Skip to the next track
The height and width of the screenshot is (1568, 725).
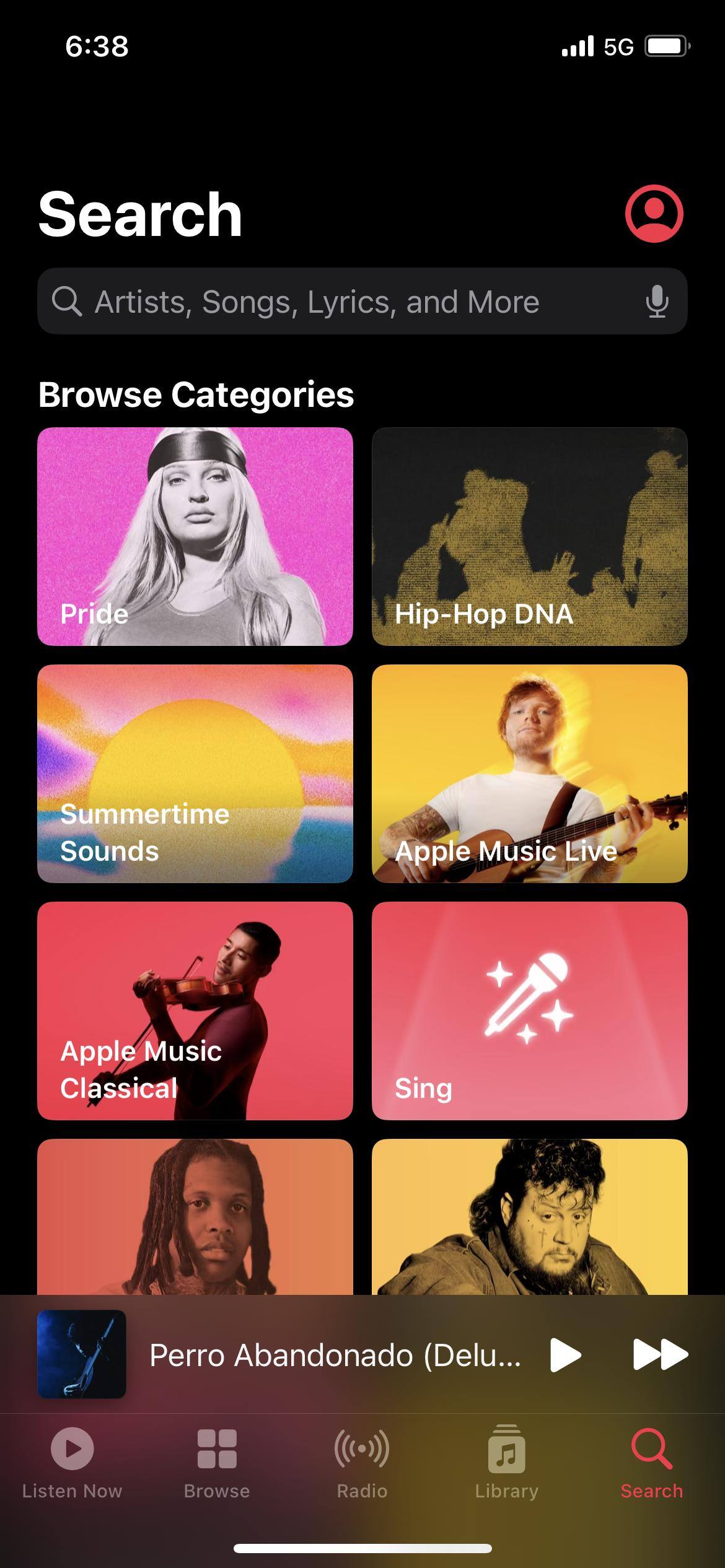point(660,1355)
